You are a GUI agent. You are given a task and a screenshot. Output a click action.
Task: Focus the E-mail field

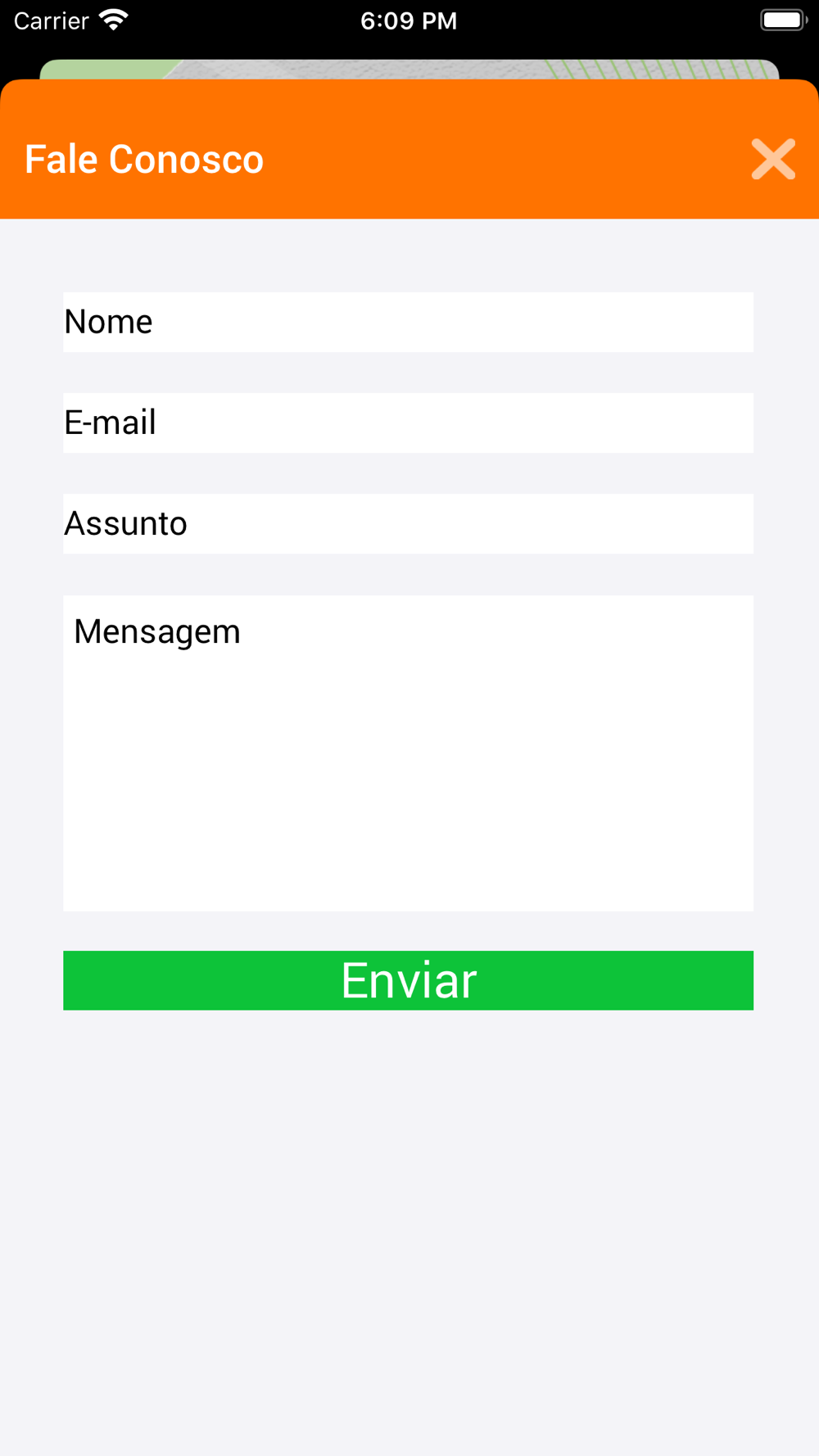click(408, 423)
